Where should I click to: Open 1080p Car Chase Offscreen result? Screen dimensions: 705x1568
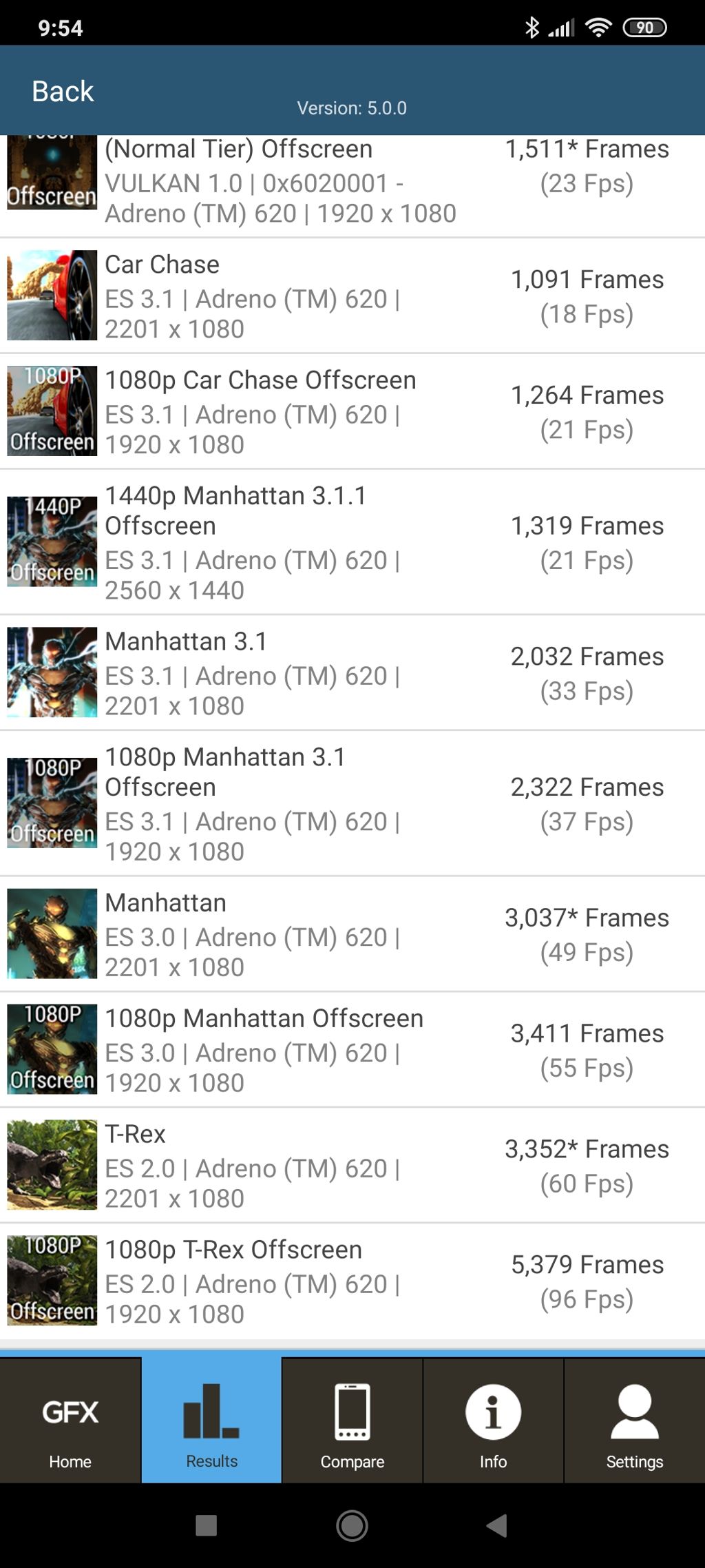(x=352, y=412)
